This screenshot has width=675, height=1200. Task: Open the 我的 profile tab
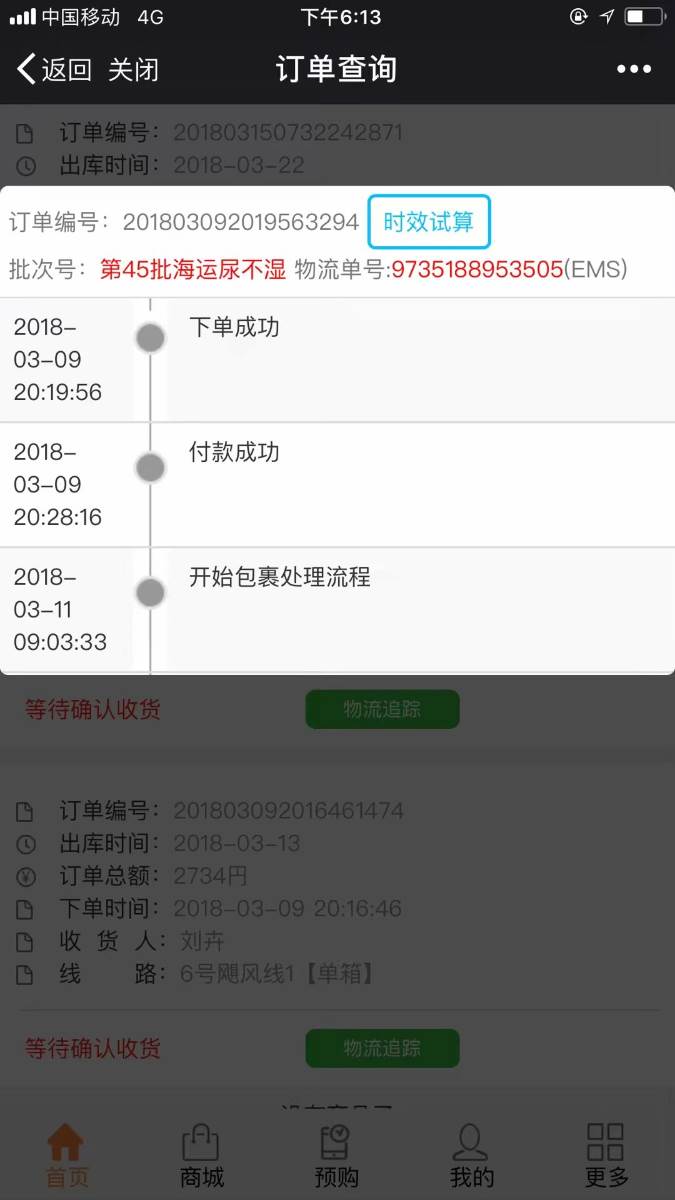pyautogui.click(x=470, y=1155)
